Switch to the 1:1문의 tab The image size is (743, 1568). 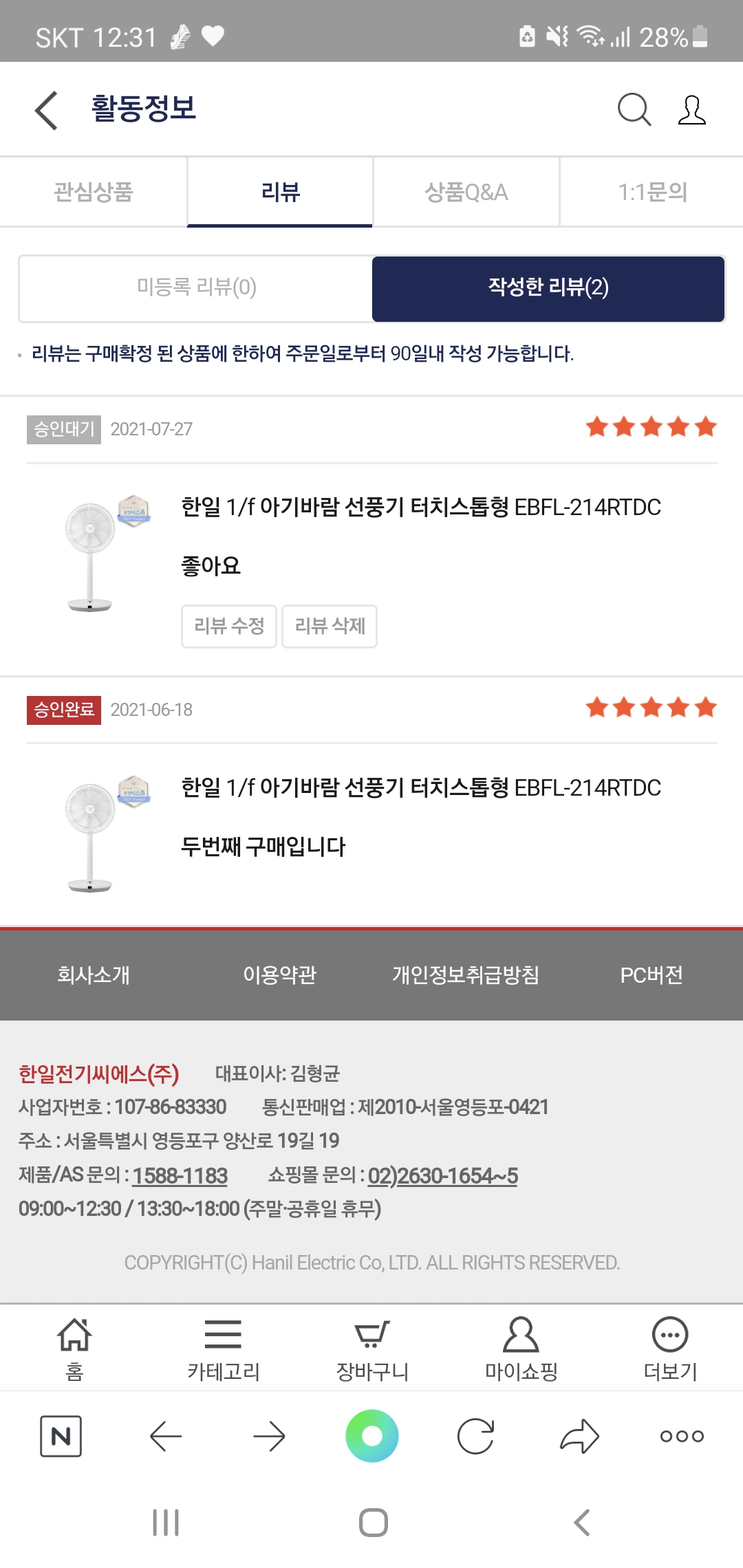pyautogui.click(x=652, y=192)
